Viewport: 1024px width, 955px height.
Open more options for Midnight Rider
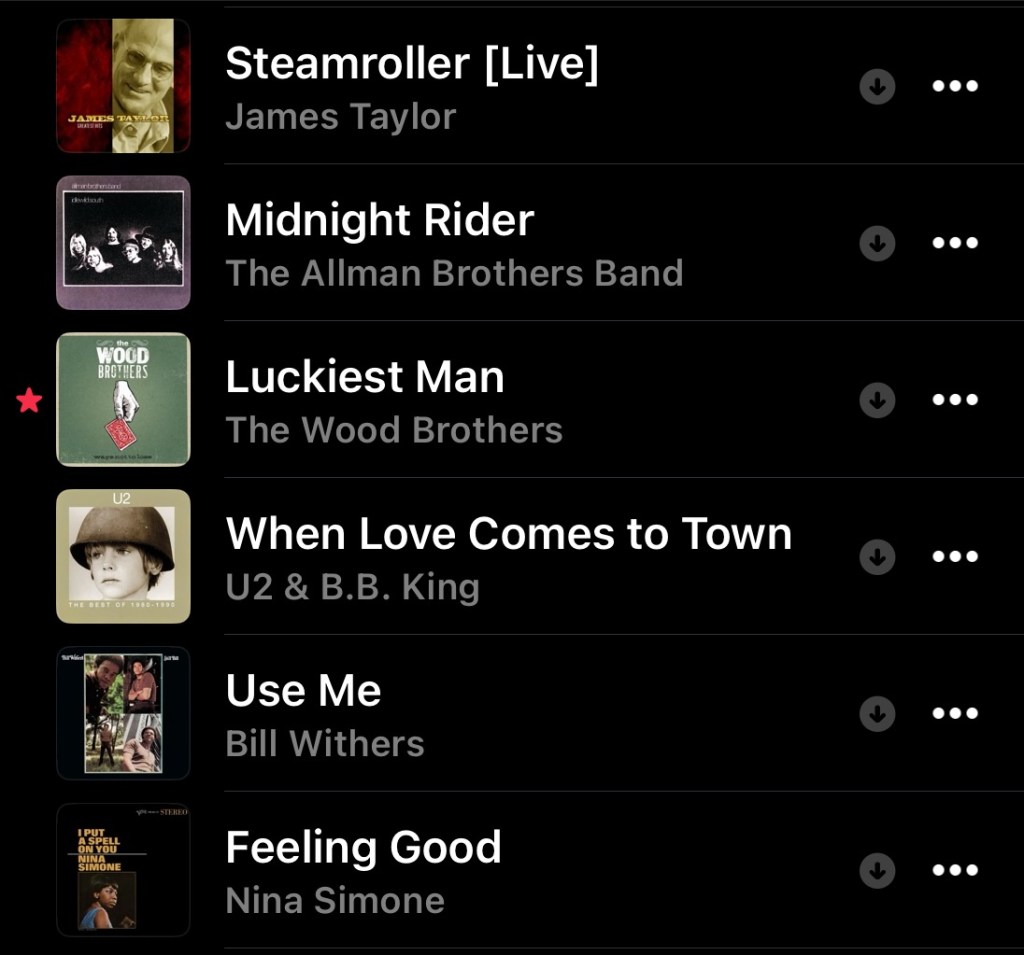954,243
